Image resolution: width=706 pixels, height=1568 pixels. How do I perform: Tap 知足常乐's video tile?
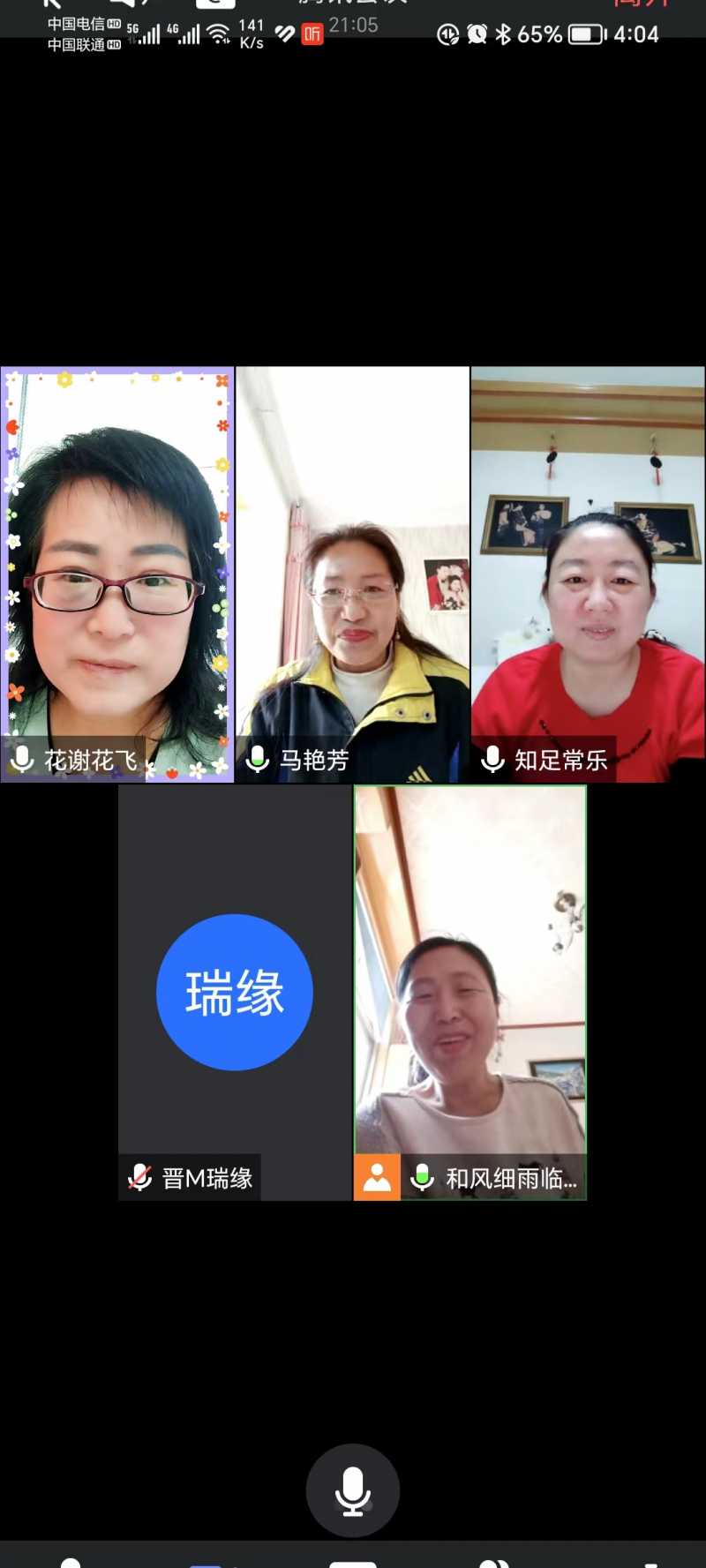(x=588, y=574)
